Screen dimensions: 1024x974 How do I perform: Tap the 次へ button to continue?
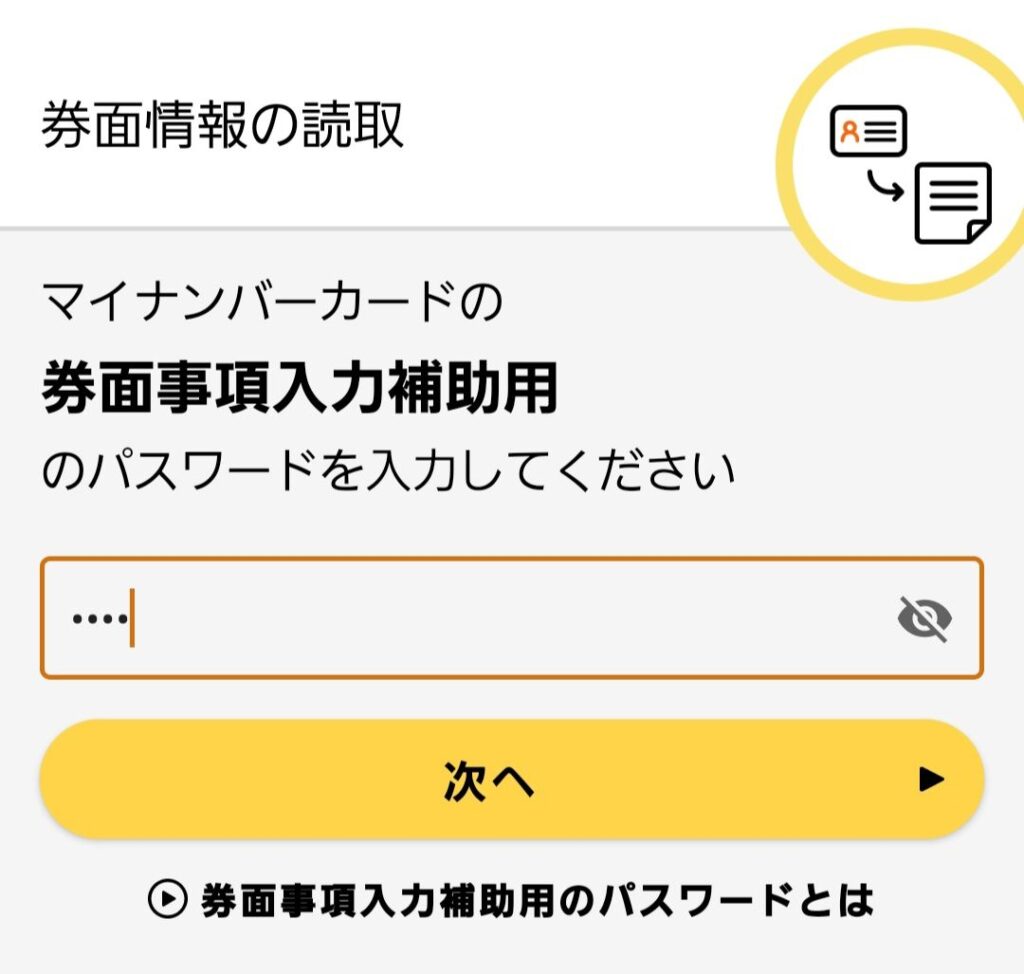(x=512, y=780)
